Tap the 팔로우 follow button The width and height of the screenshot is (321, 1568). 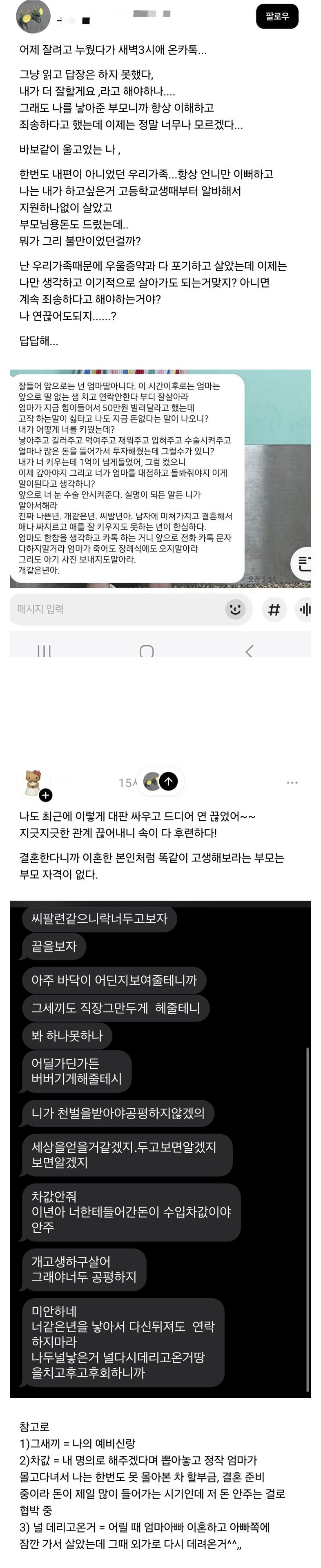tap(277, 16)
